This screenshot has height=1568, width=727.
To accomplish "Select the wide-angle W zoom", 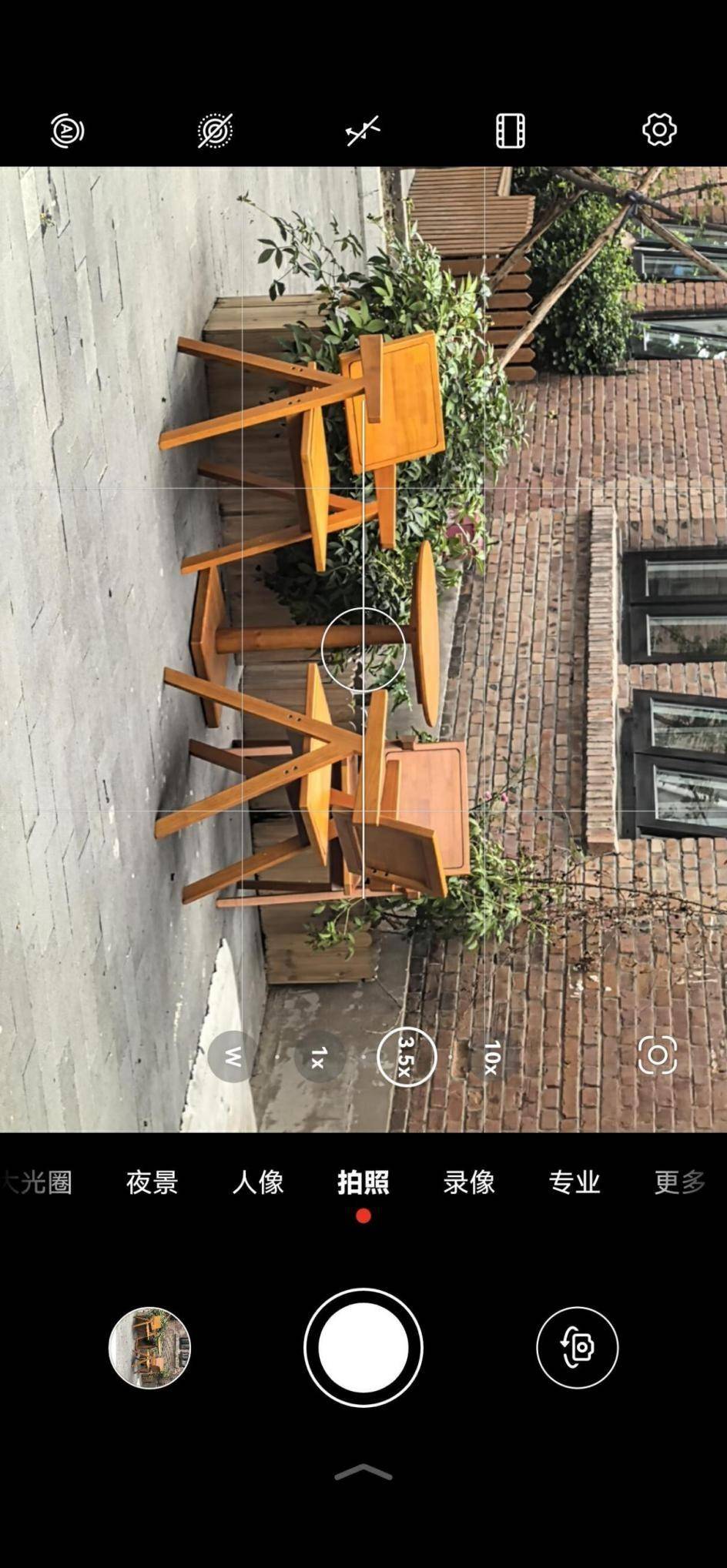I will click(x=233, y=1057).
